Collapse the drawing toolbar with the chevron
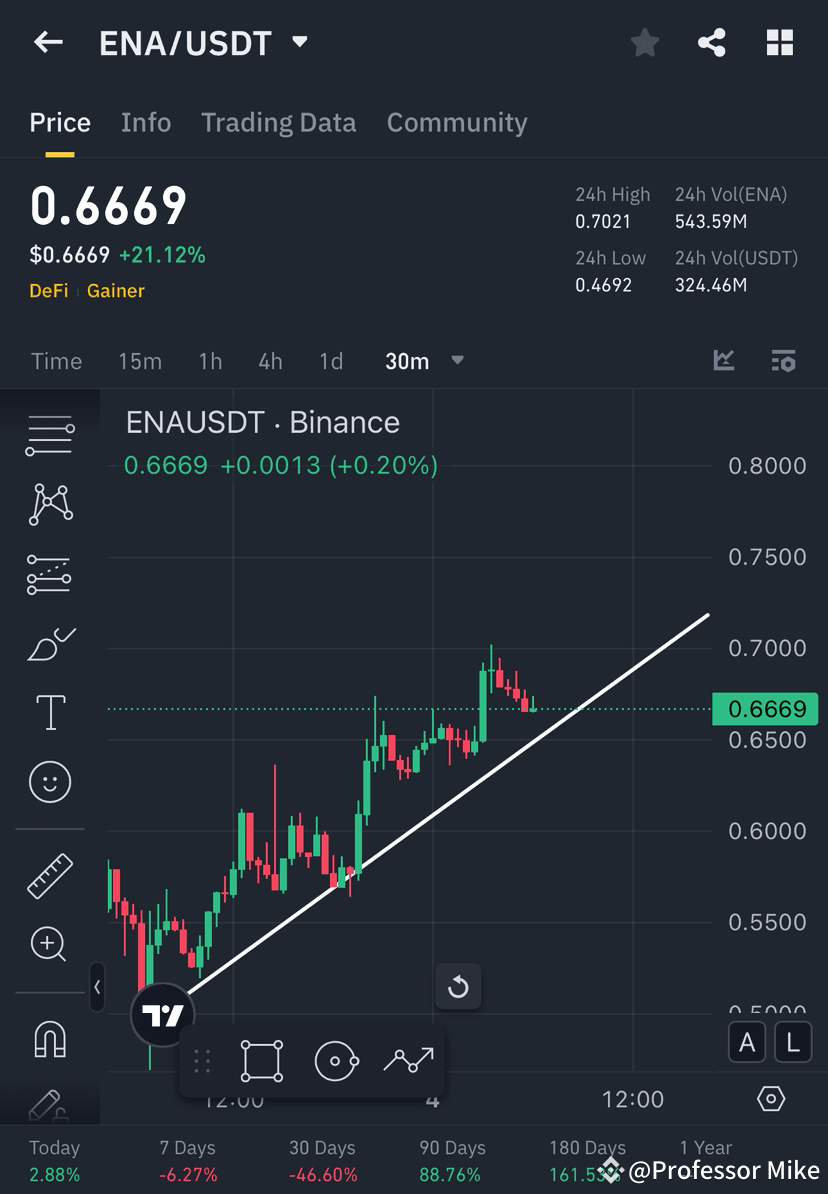The height and width of the screenshot is (1194, 828). tap(97, 987)
